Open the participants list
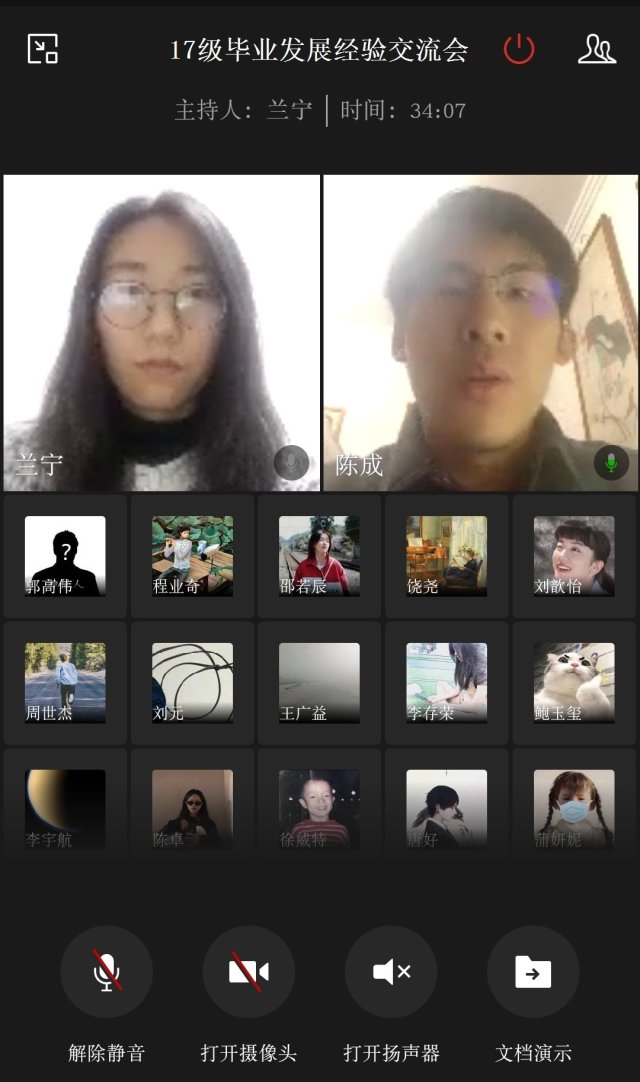The height and width of the screenshot is (1082, 640). click(597, 49)
